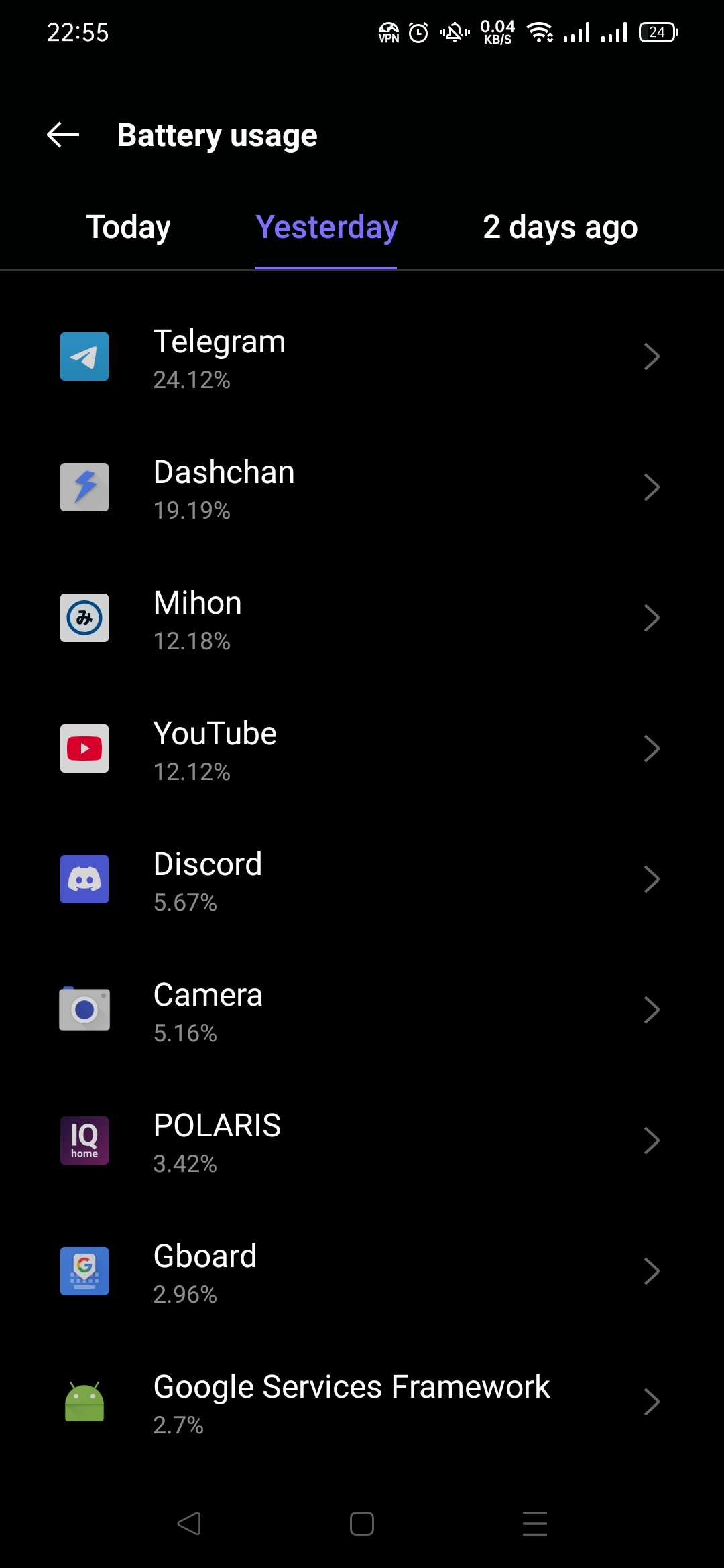Screen dimensions: 724x1568
Task: Expand Telegram battery details chevron
Action: click(652, 356)
